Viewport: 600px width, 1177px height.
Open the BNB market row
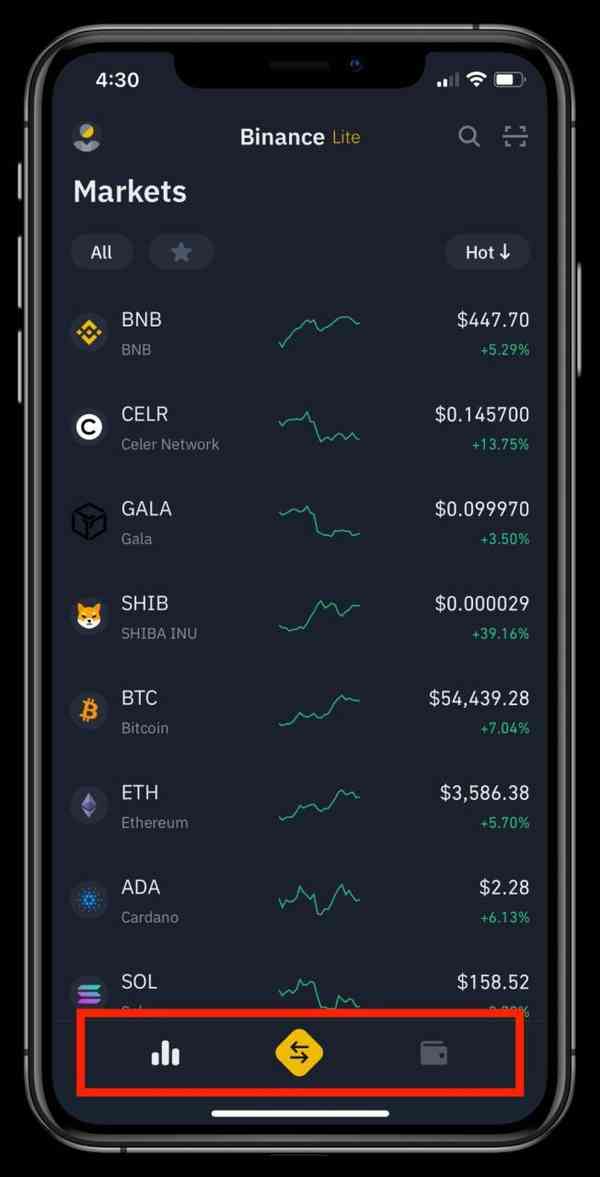point(300,333)
